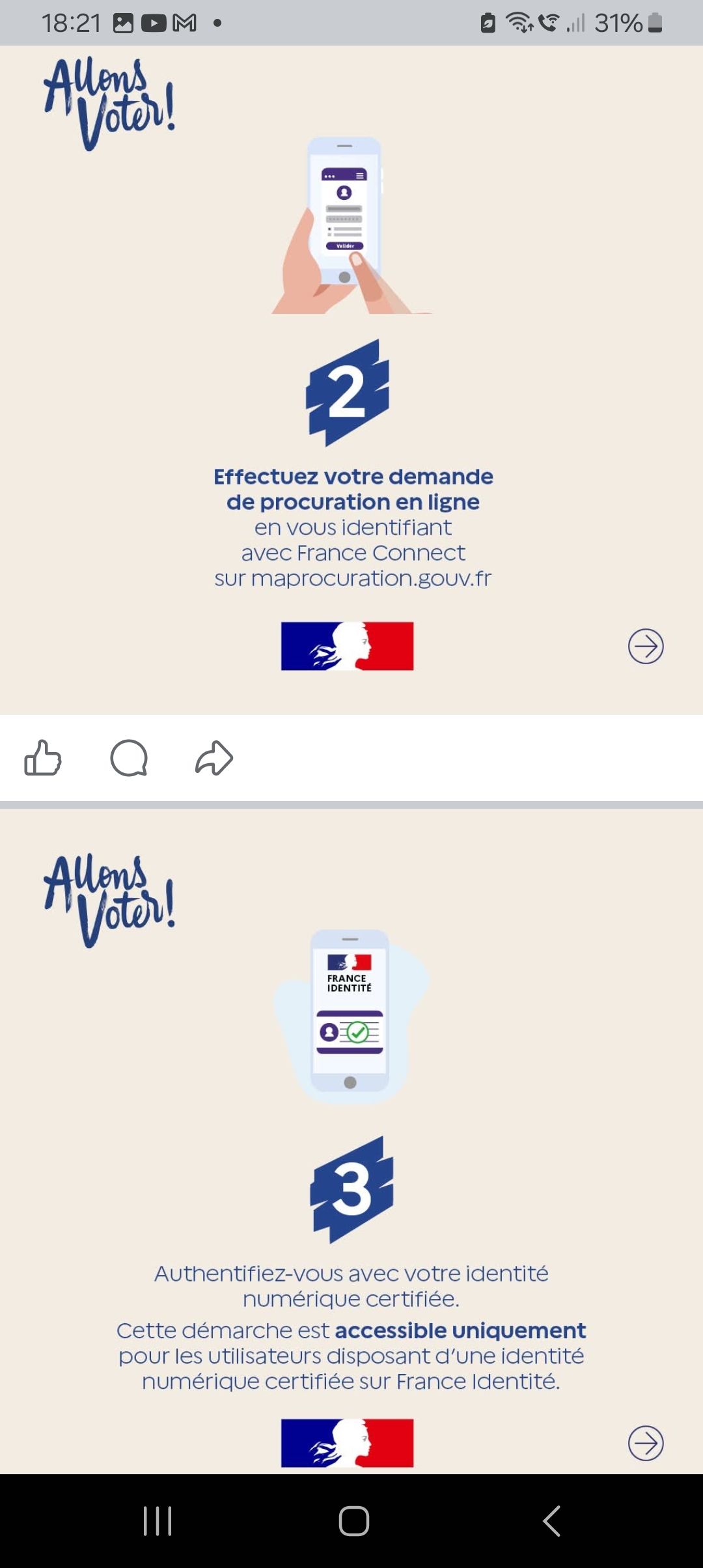This screenshot has width=703, height=1568.
Task: Comment on the step 2 procuration post
Action: [129, 758]
